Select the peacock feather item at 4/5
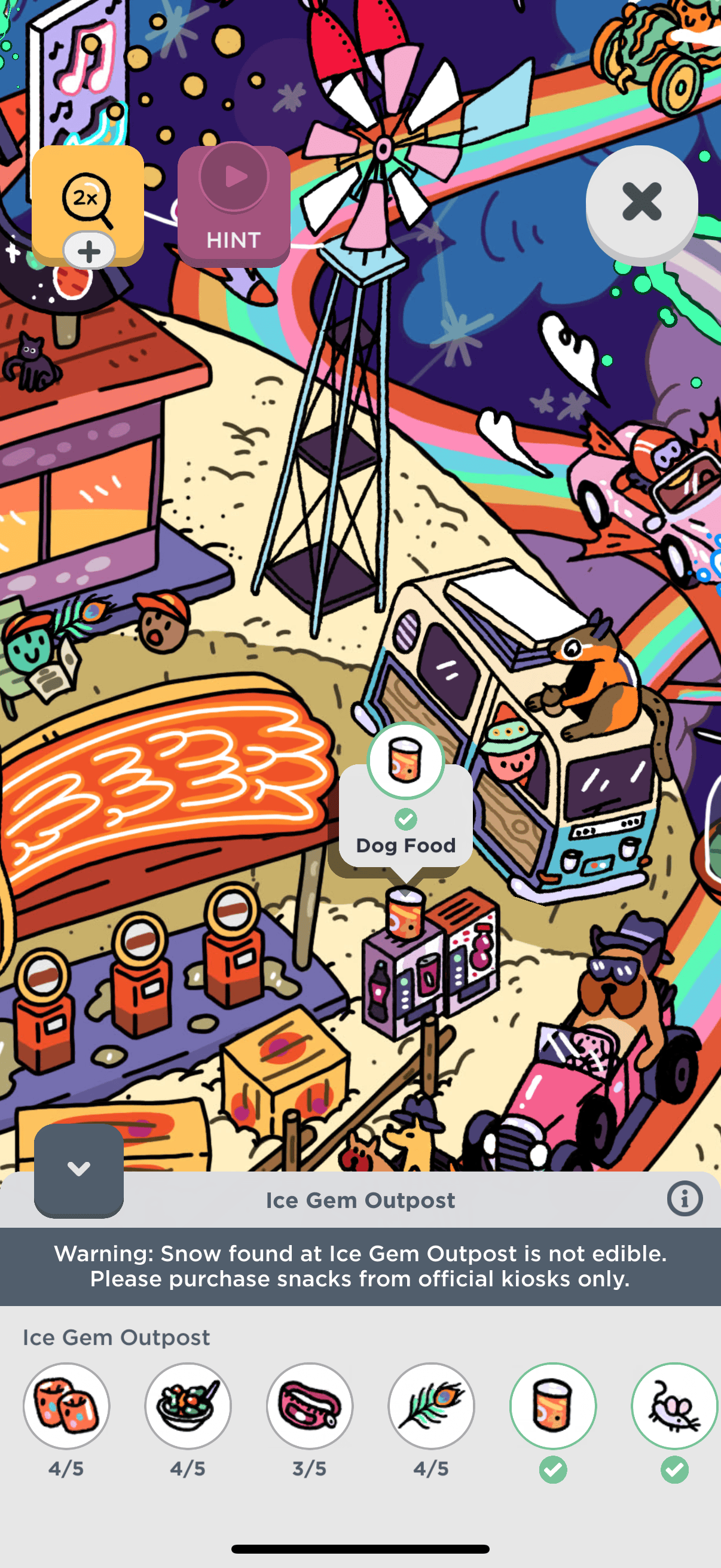721x1568 pixels. click(x=432, y=1405)
